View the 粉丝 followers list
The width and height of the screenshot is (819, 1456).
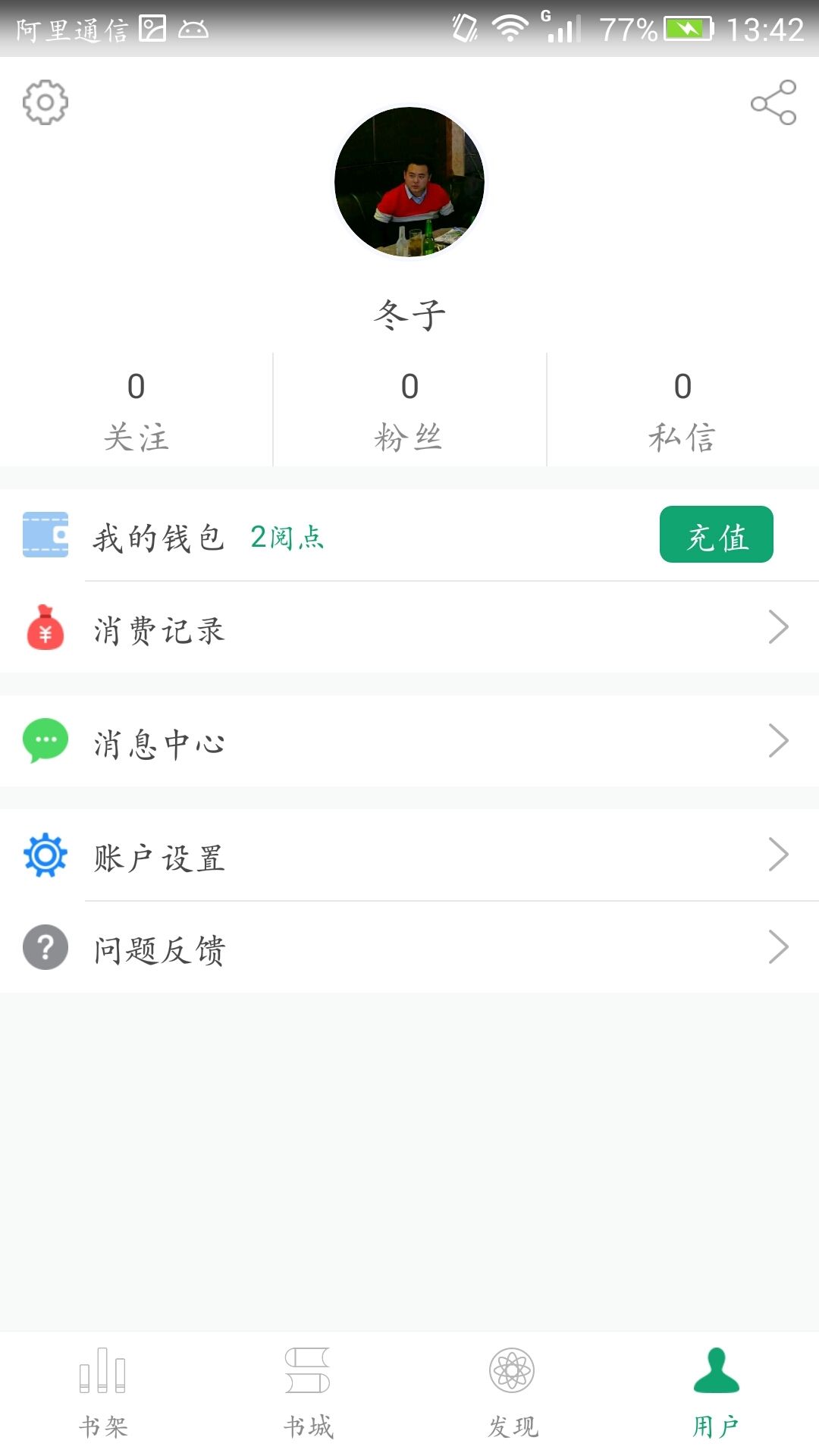[x=409, y=411]
